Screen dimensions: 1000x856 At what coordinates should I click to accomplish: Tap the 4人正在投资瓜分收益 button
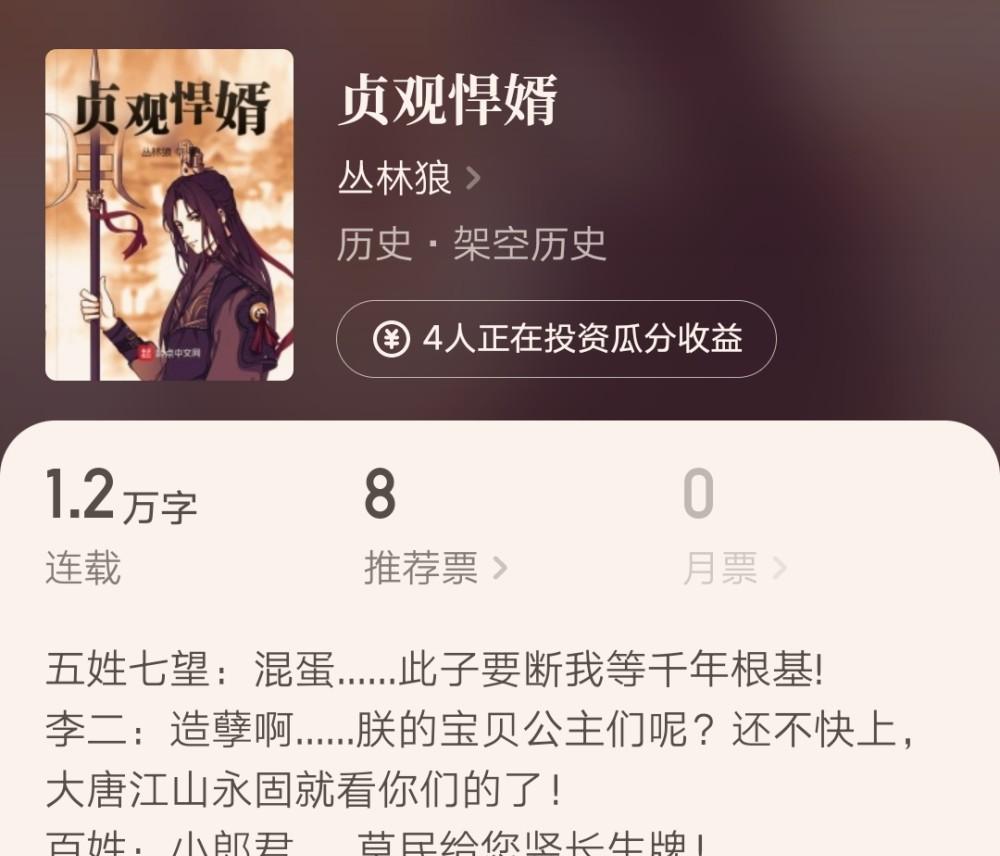[556, 339]
